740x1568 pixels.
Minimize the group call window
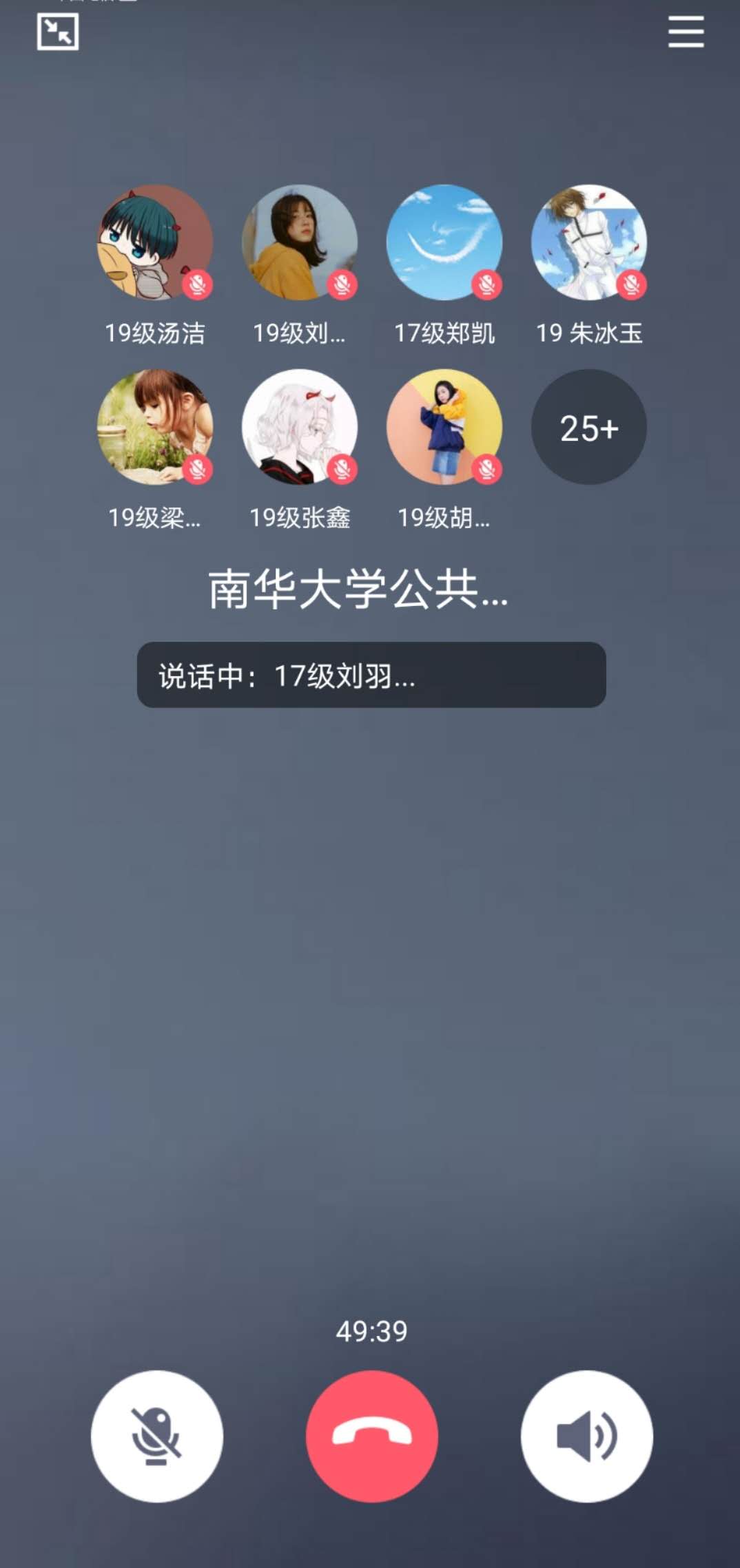57,32
